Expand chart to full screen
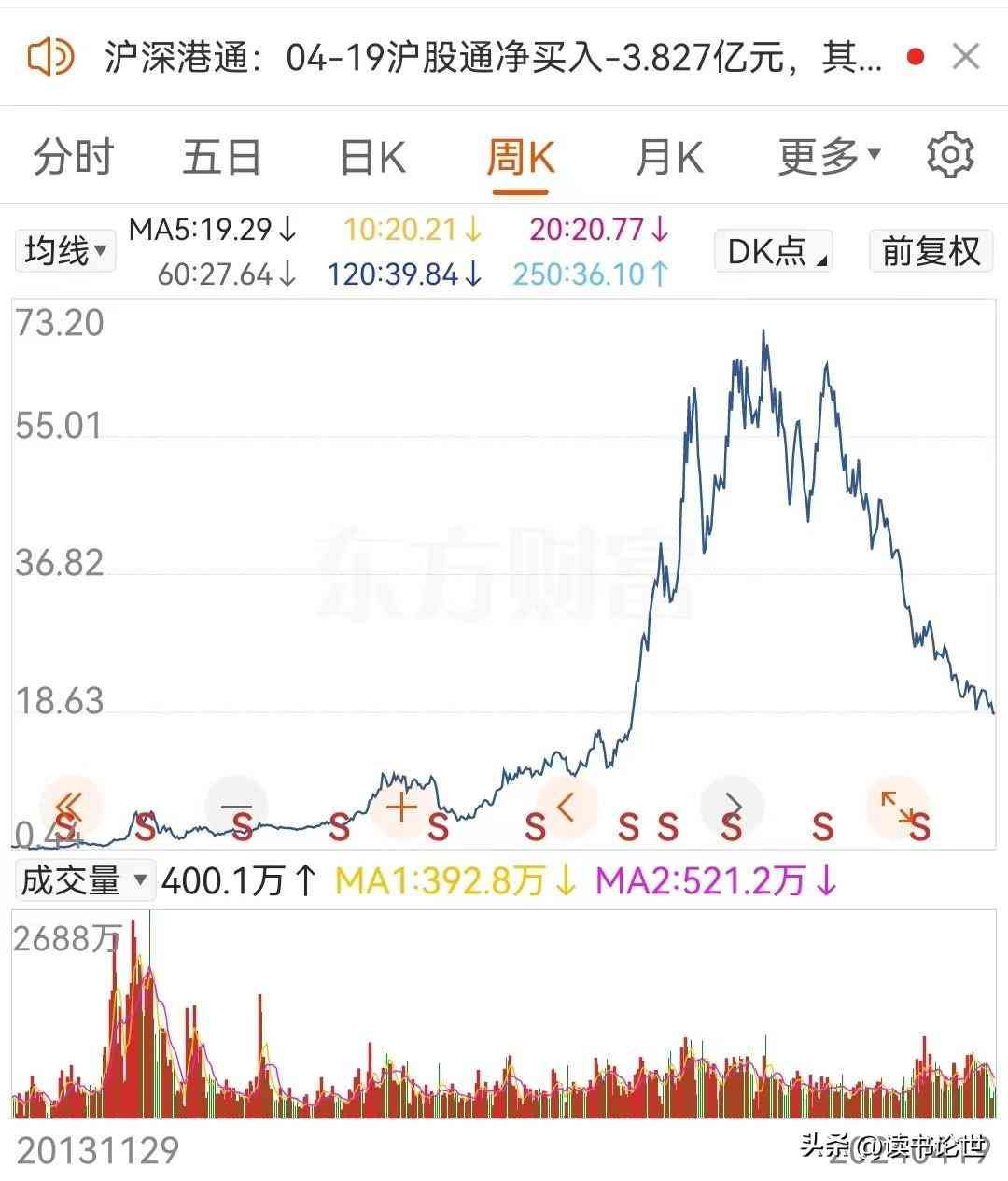 click(x=898, y=806)
